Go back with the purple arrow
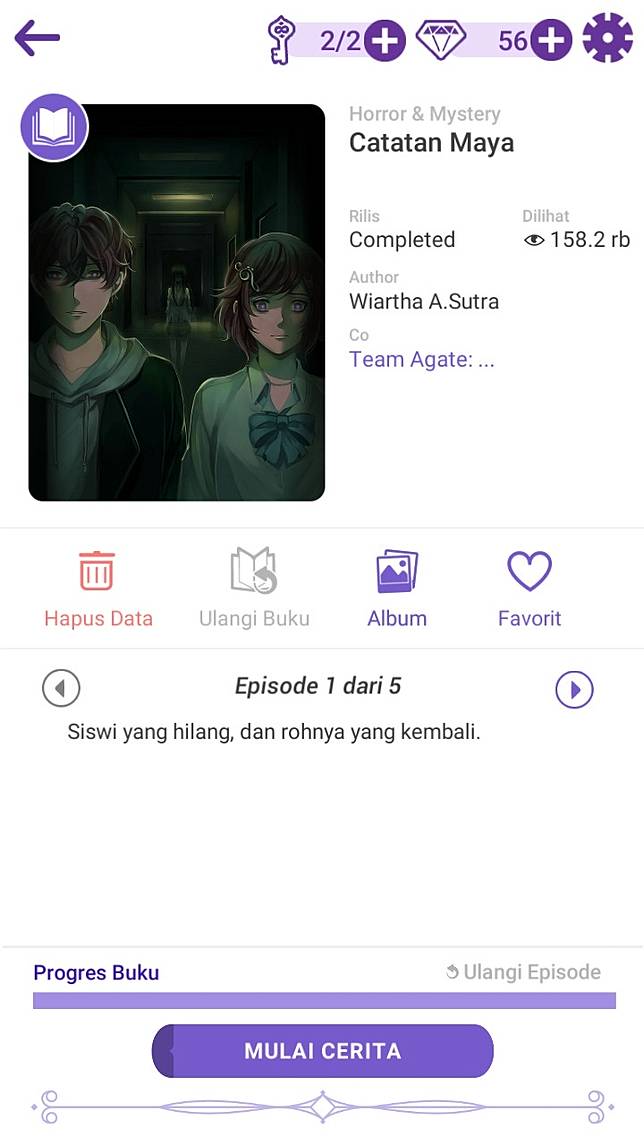This screenshot has height=1145, width=644. tap(37, 39)
